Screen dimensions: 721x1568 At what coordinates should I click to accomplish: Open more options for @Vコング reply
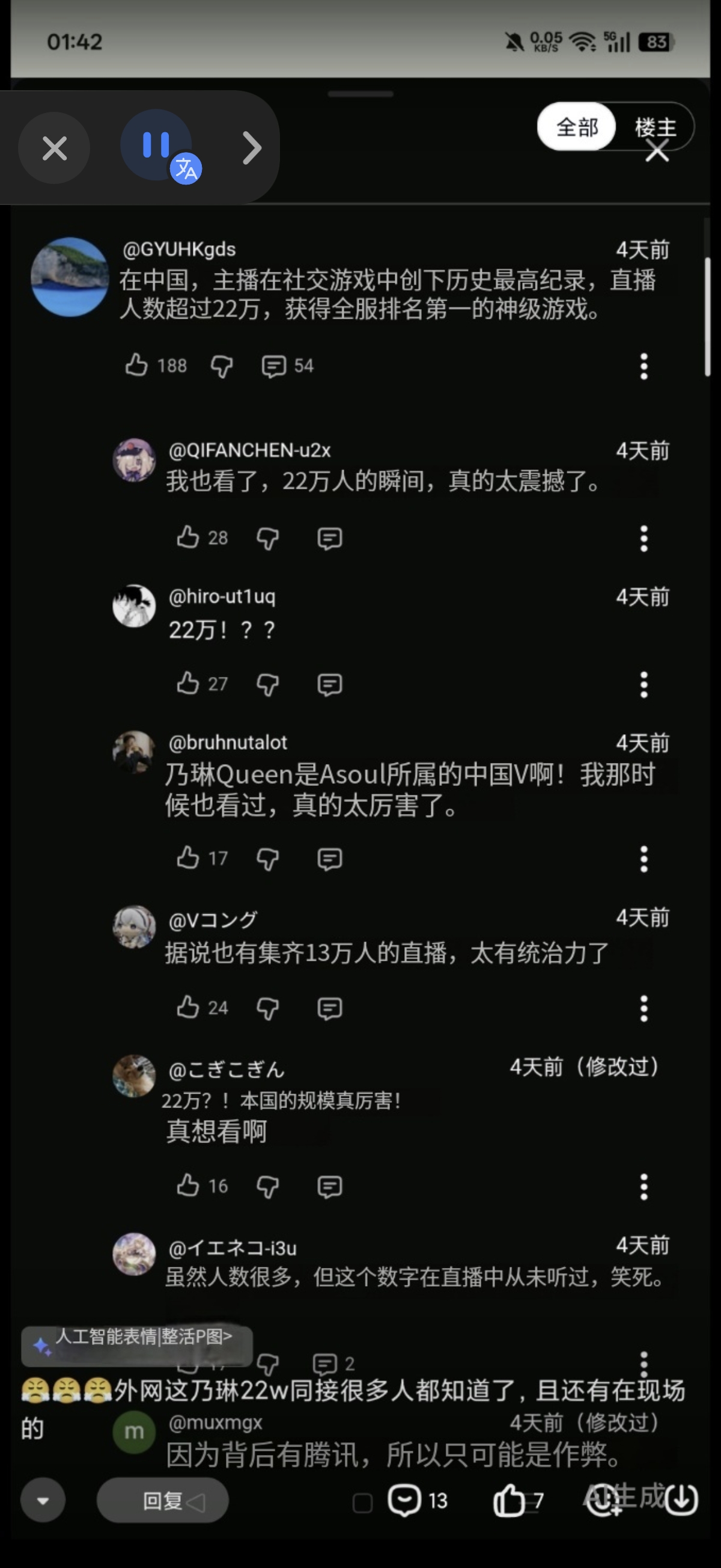coord(643,1009)
